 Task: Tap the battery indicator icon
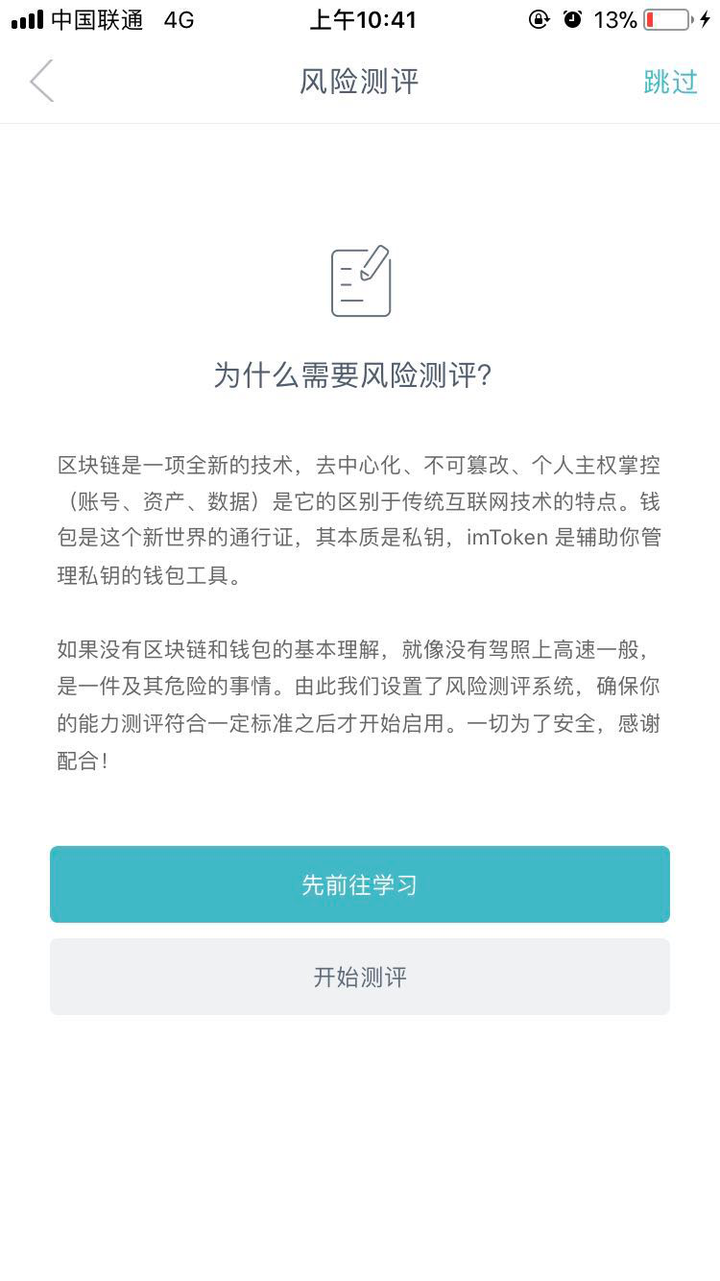(x=667, y=18)
